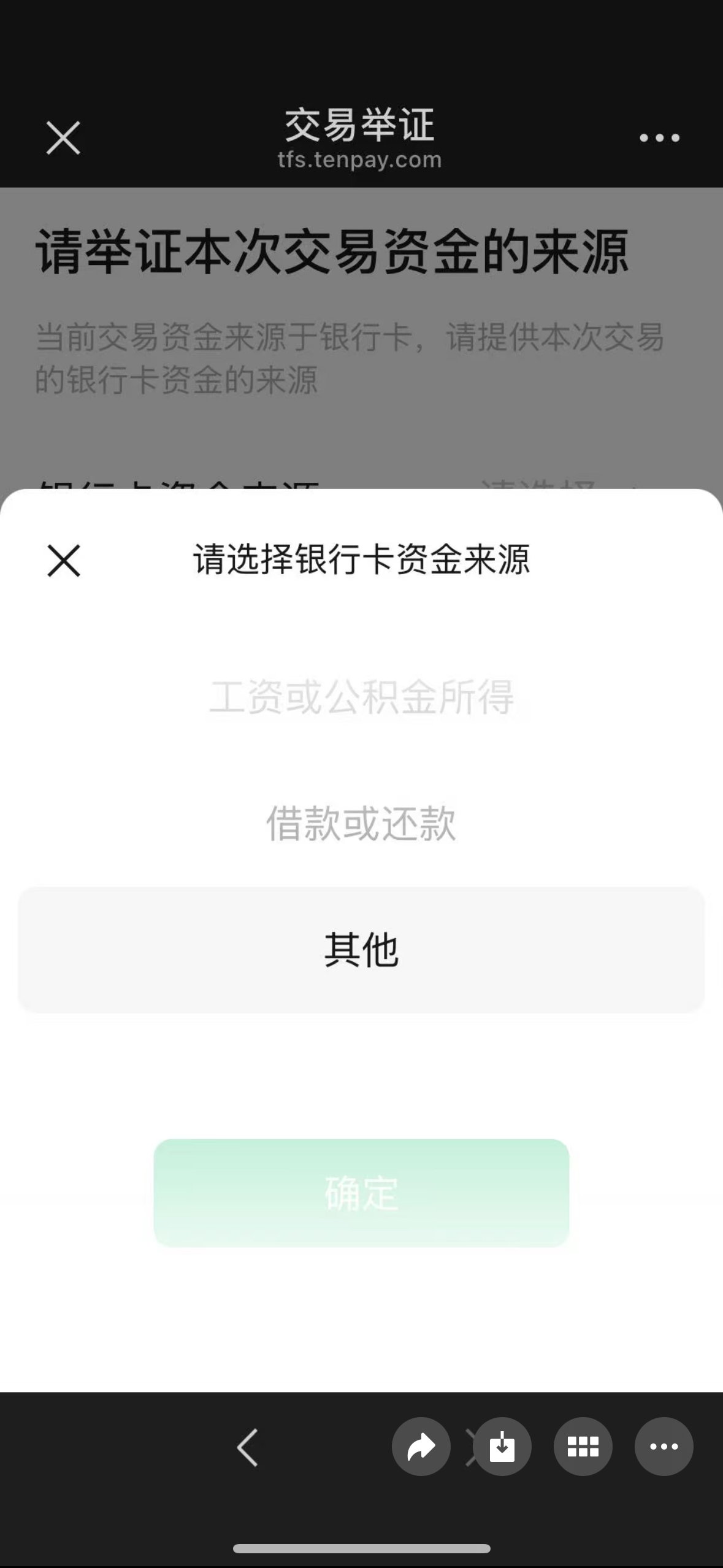Image resolution: width=723 pixels, height=1568 pixels.
Task: Open the grid view icon
Action: pos(583,1447)
